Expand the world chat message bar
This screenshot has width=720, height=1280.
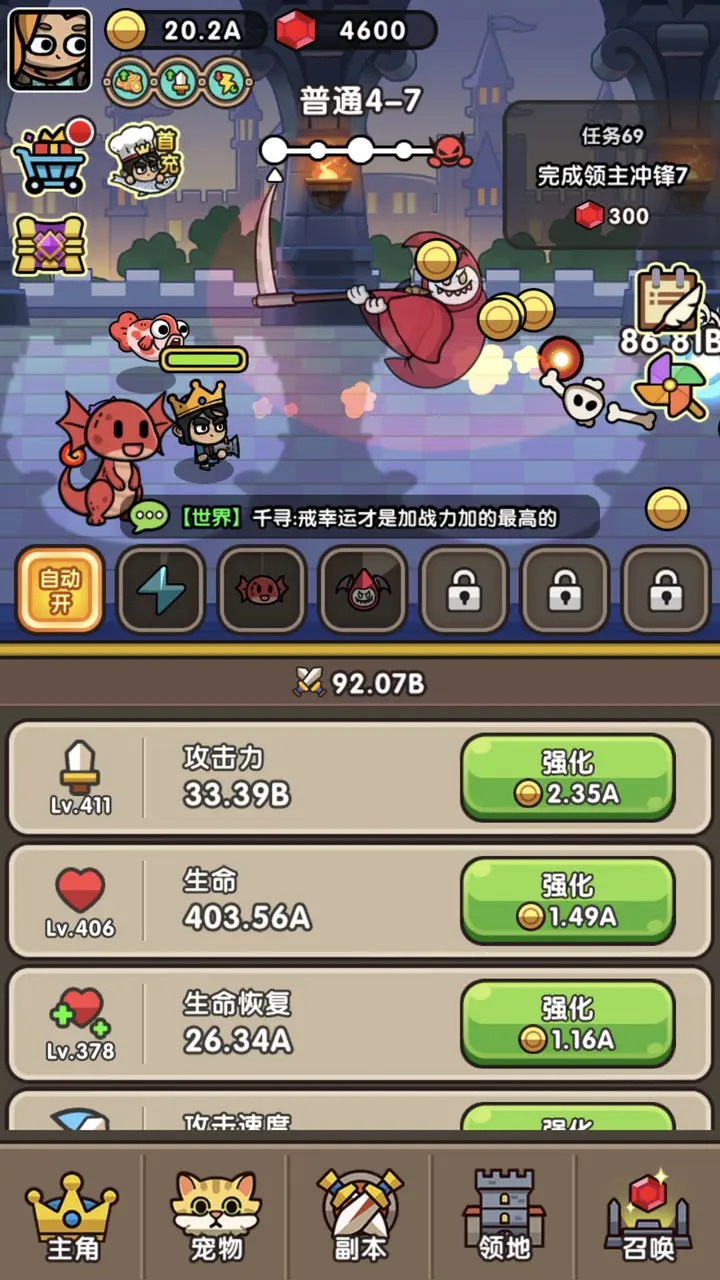360,518
